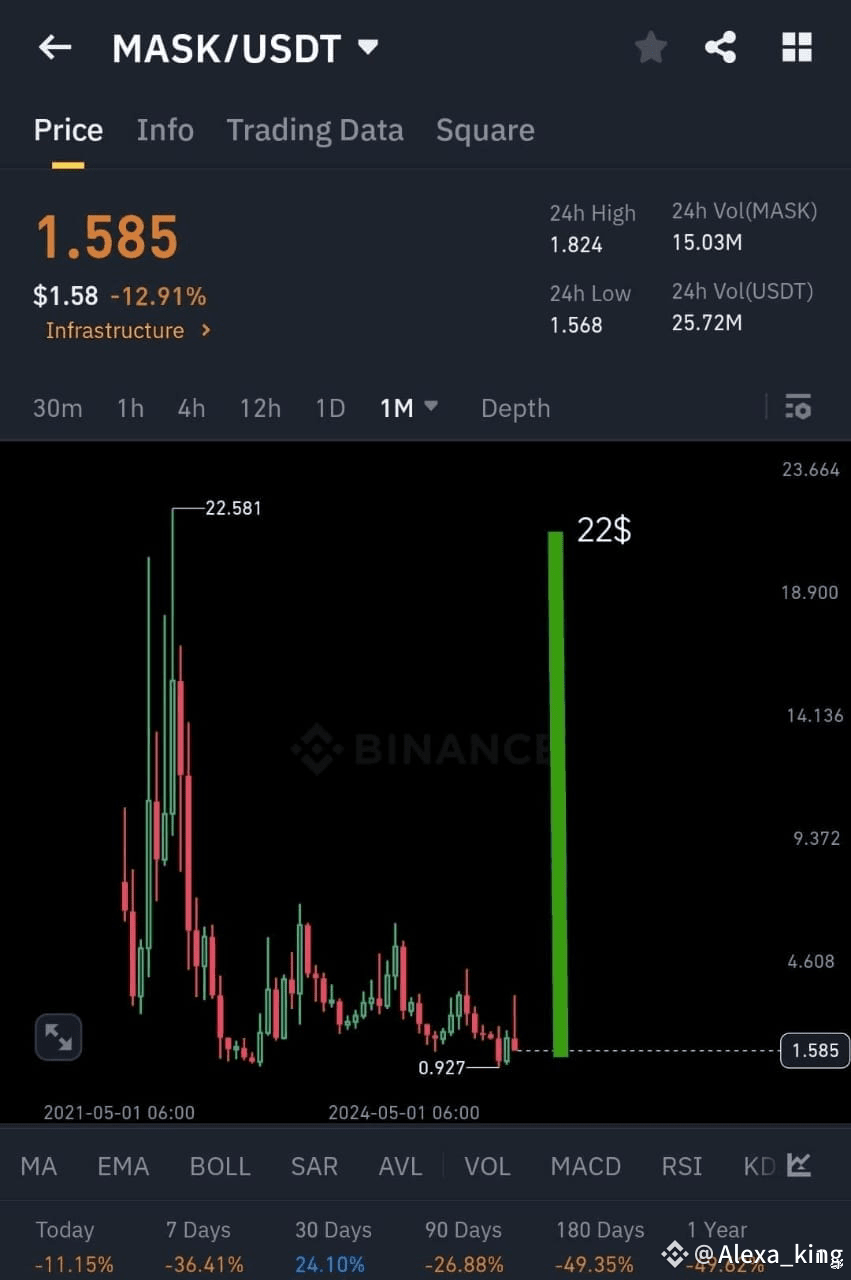Switch to the Trading Data tab
The width and height of the screenshot is (851, 1280).
coord(314,129)
